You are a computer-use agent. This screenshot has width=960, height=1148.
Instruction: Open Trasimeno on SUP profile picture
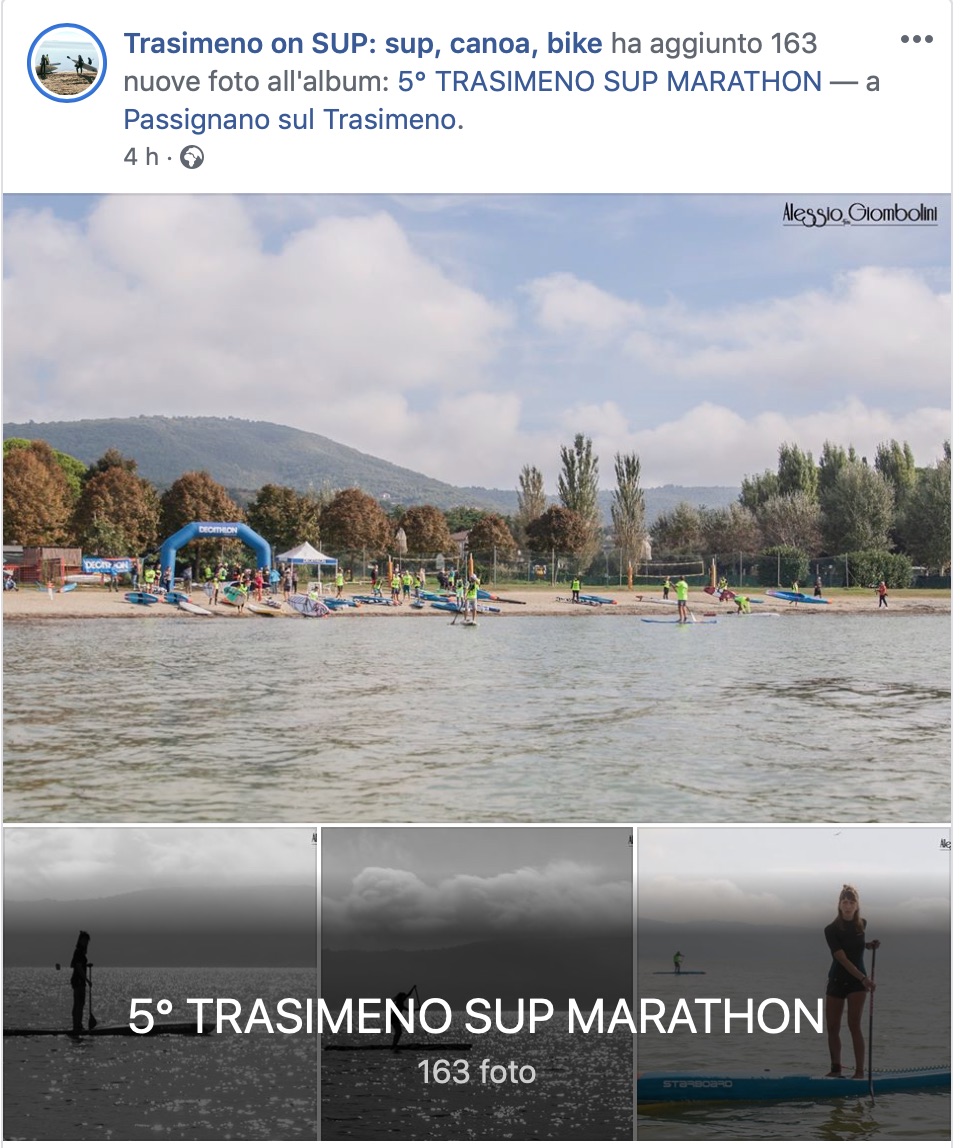[66, 63]
